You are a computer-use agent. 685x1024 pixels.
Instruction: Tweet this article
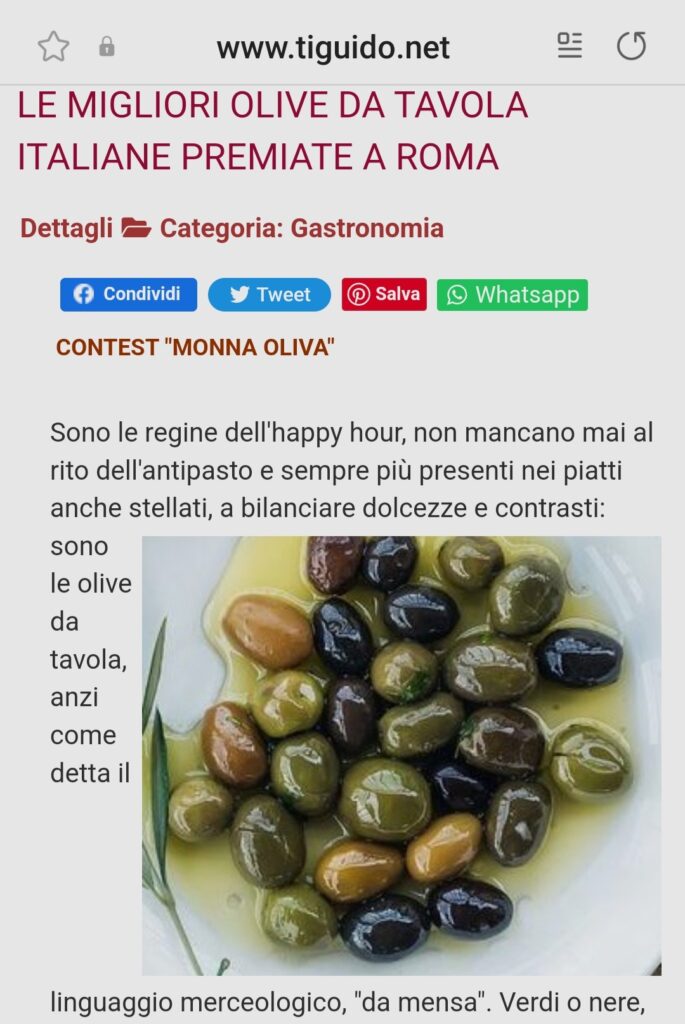point(269,294)
